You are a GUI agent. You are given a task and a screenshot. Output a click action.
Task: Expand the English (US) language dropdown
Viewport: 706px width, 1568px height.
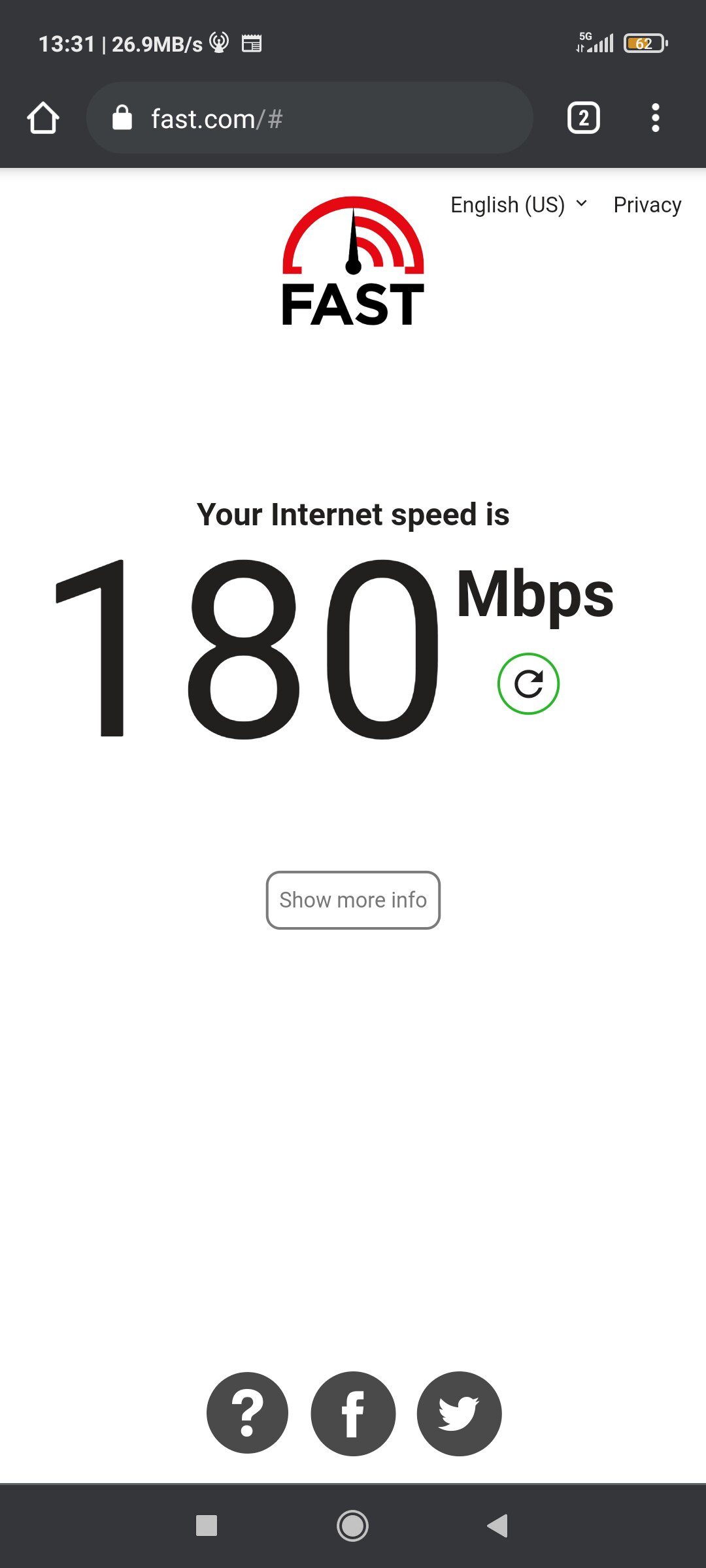click(518, 205)
